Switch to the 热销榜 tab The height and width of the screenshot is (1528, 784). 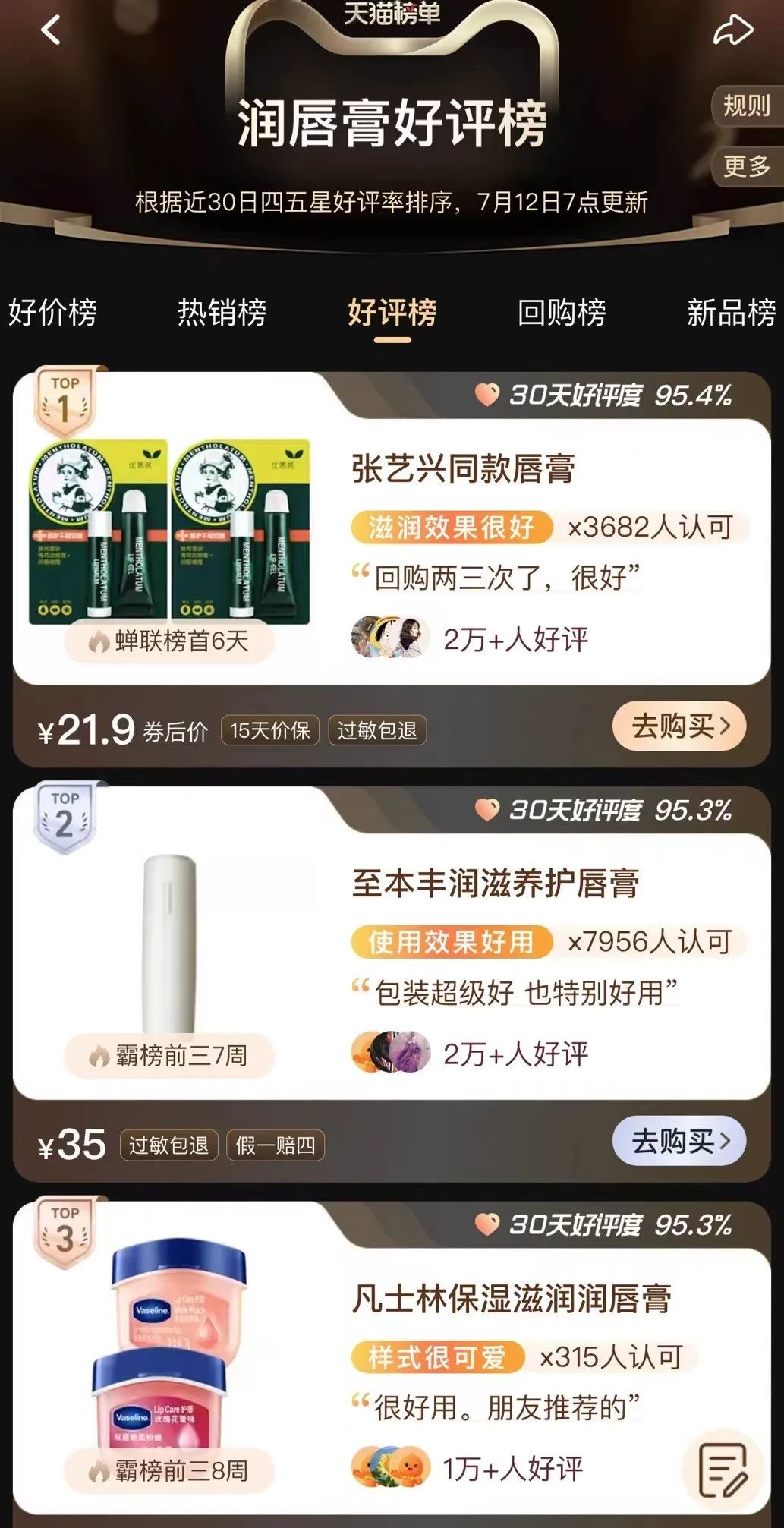(222, 312)
